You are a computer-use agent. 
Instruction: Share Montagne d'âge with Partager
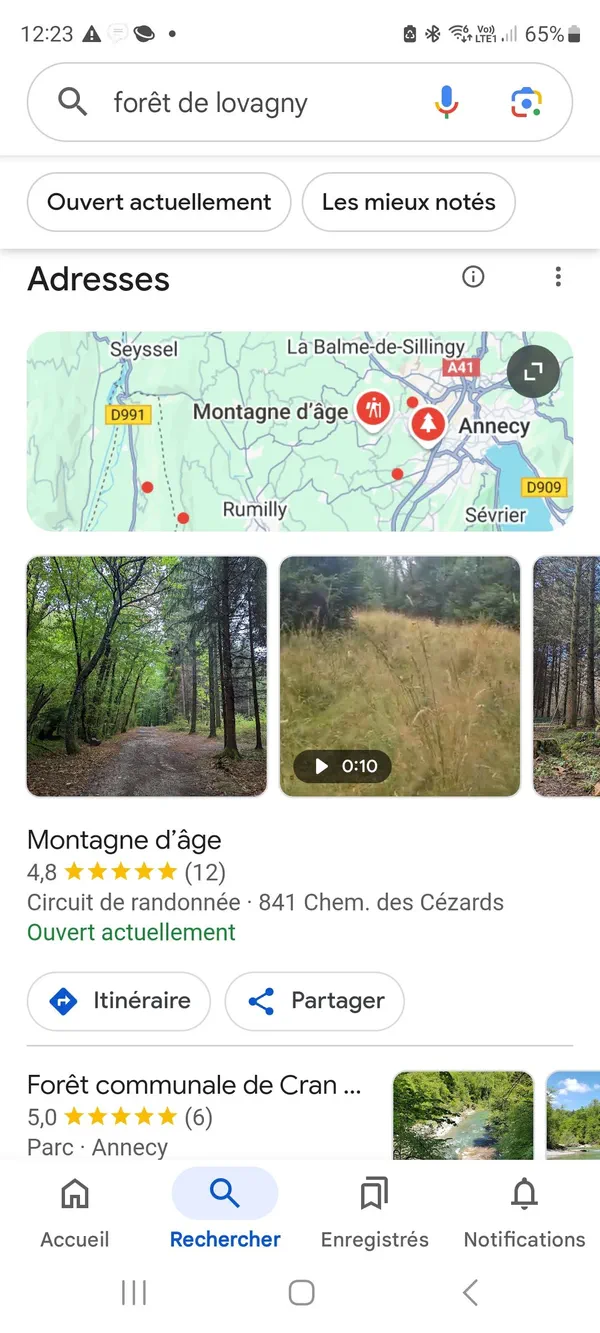pos(314,1001)
